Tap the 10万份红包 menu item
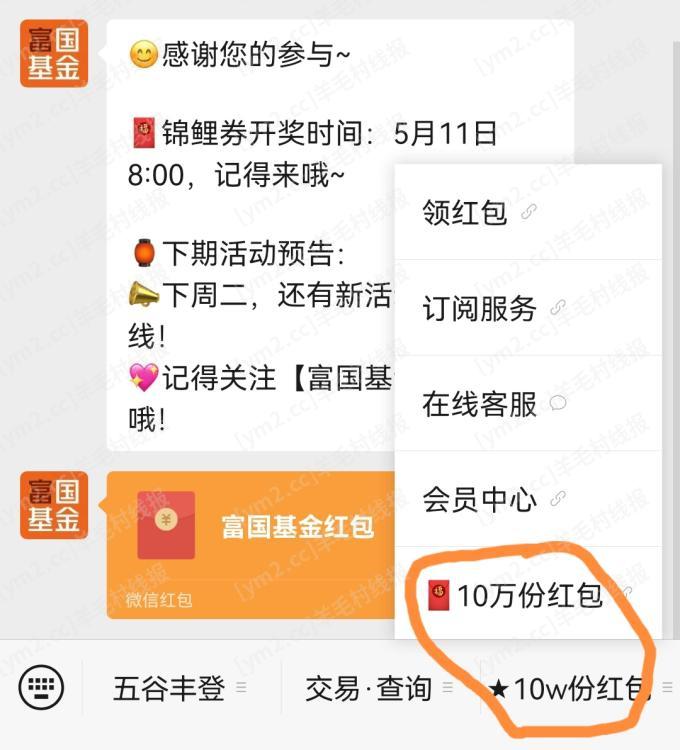The height and width of the screenshot is (750, 680). click(x=527, y=596)
